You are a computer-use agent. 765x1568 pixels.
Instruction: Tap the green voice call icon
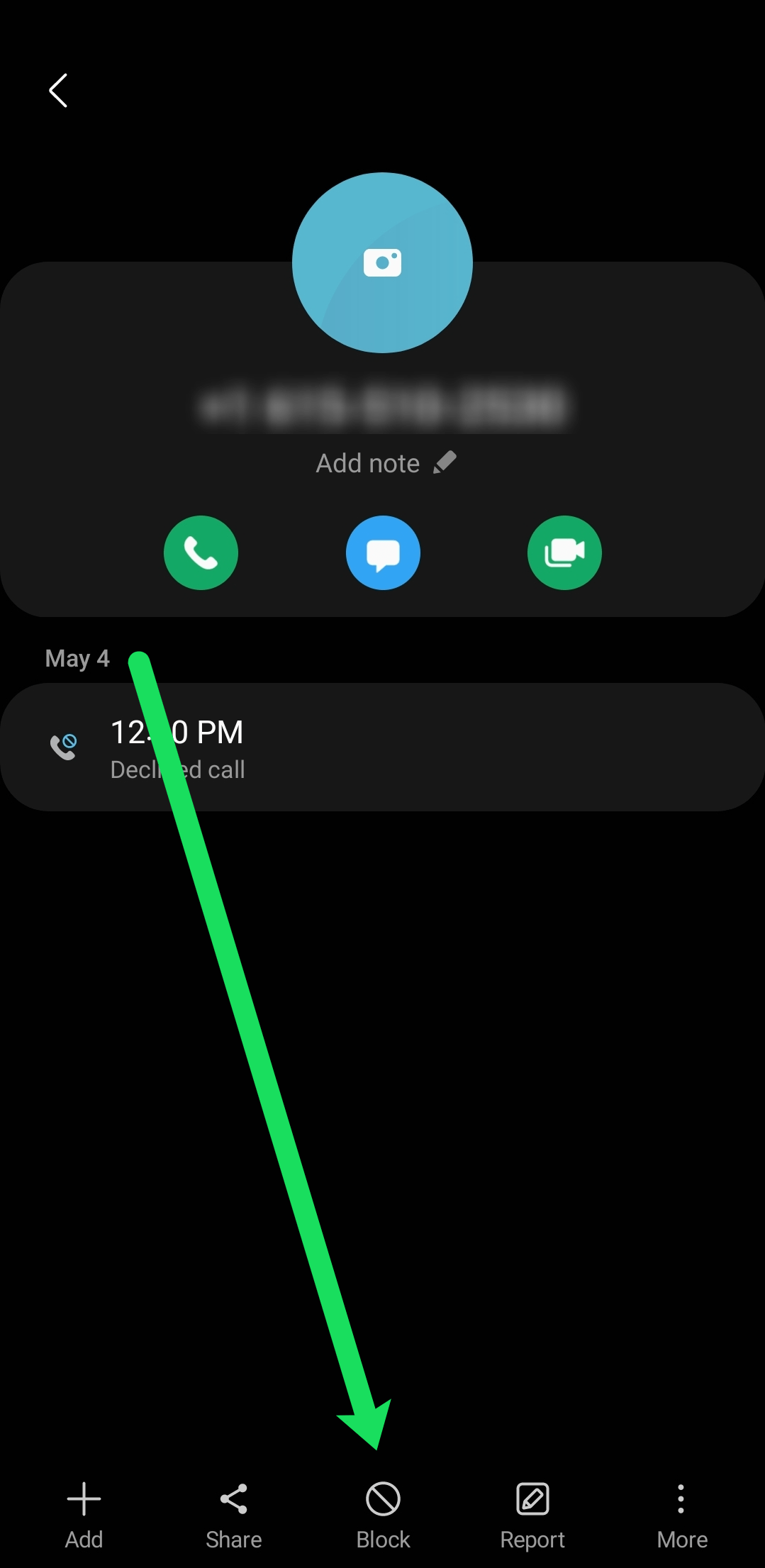pos(201,552)
